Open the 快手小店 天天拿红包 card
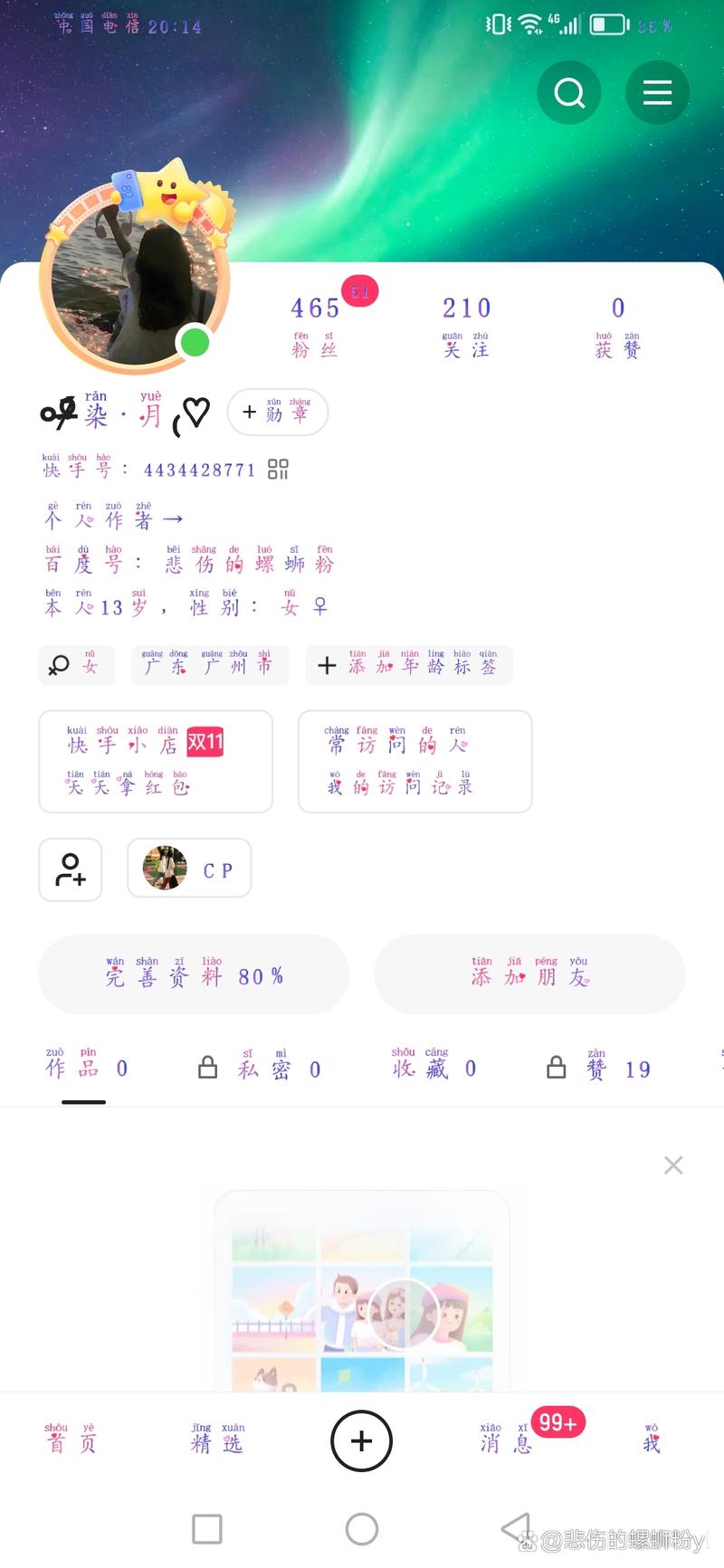The image size is (724, 1568). click(x=156, y=761)
